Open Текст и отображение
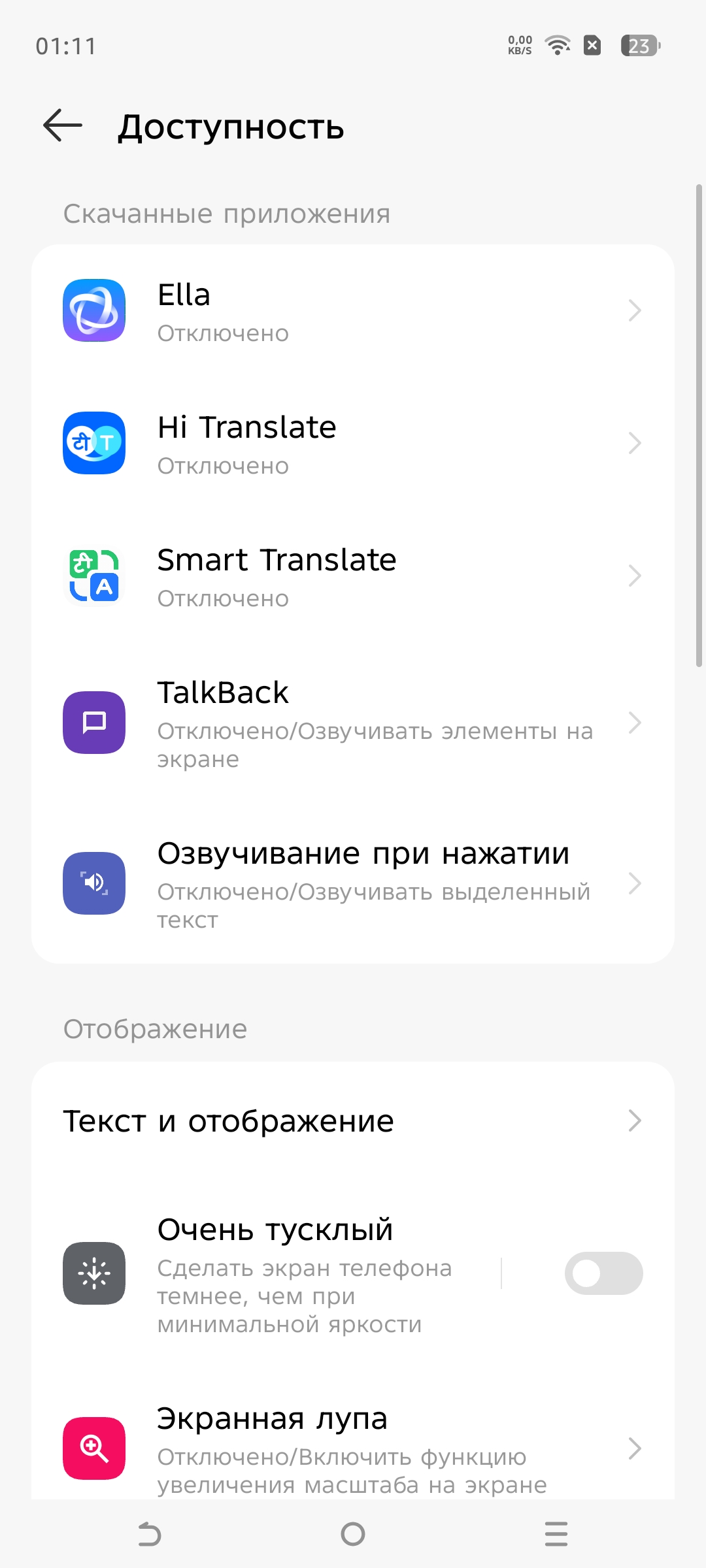Image resolution: width=706 pixels, height=1568 pixels. point(353,1121)
